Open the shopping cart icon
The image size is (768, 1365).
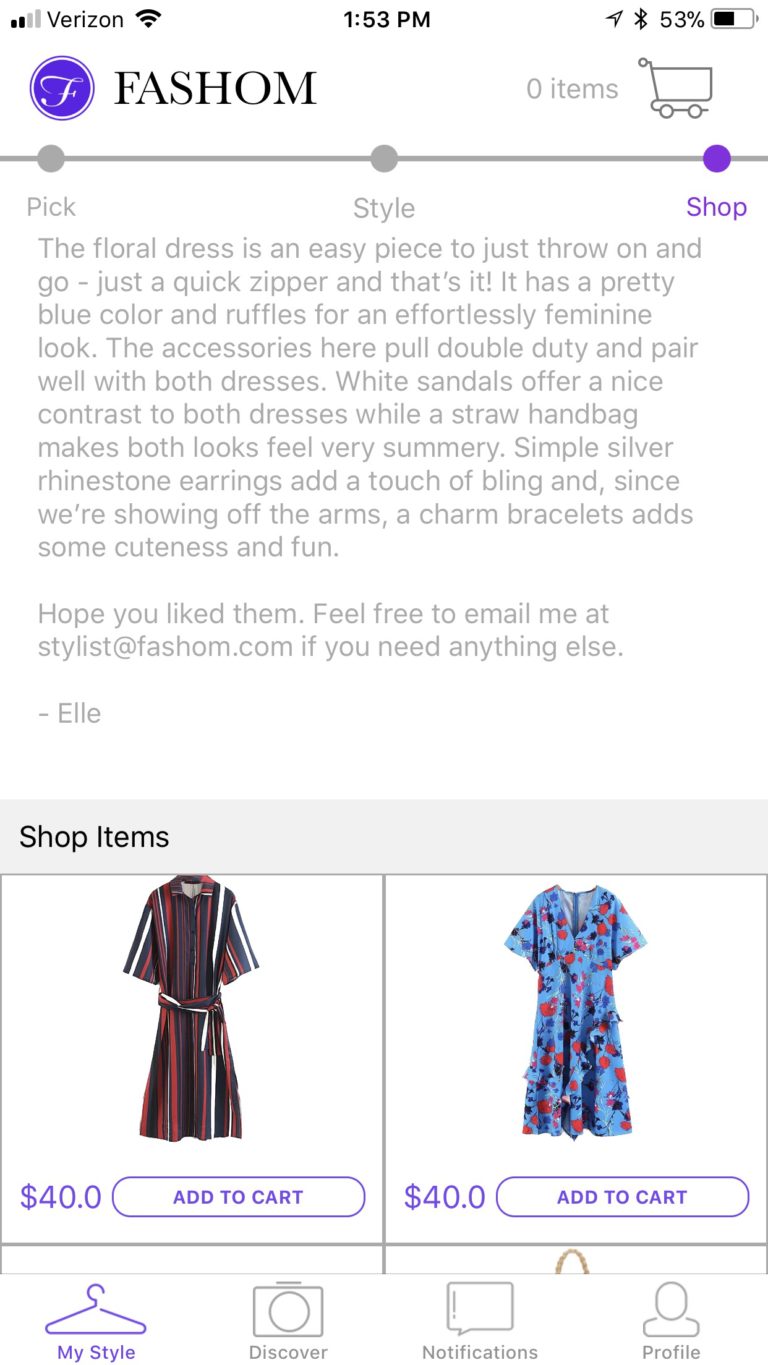coord(678,88)
